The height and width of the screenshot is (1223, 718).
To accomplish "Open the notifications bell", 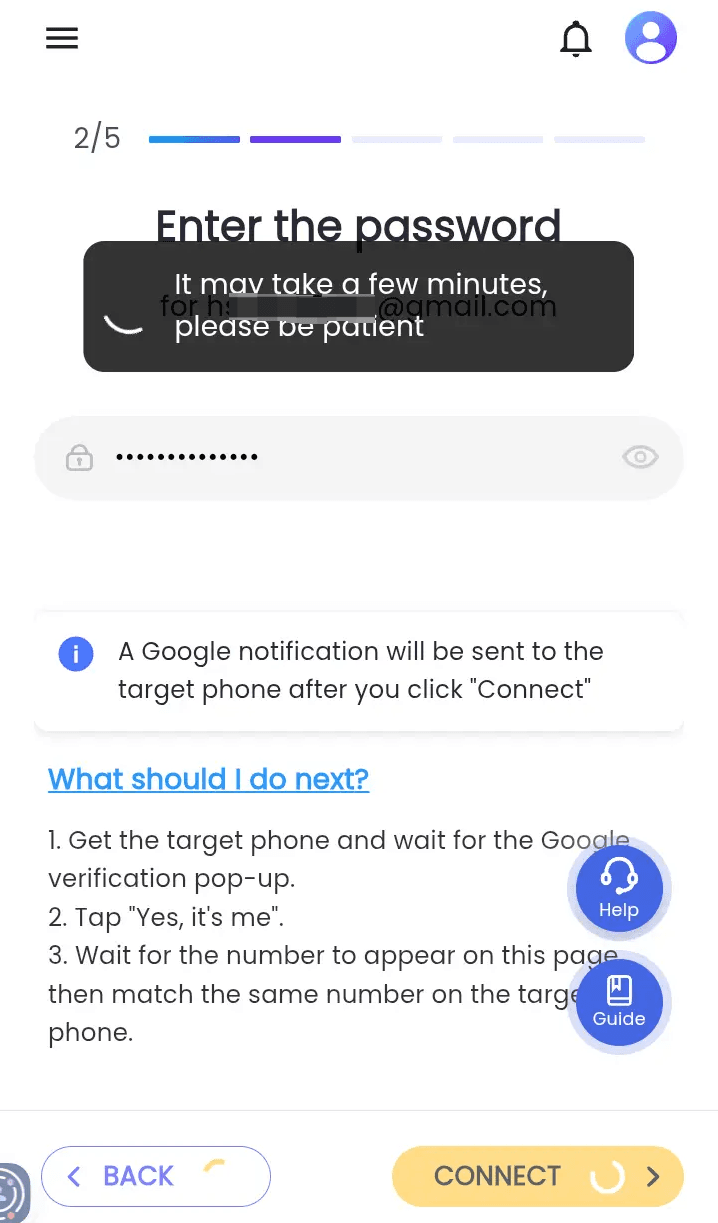I will (575, 39).
